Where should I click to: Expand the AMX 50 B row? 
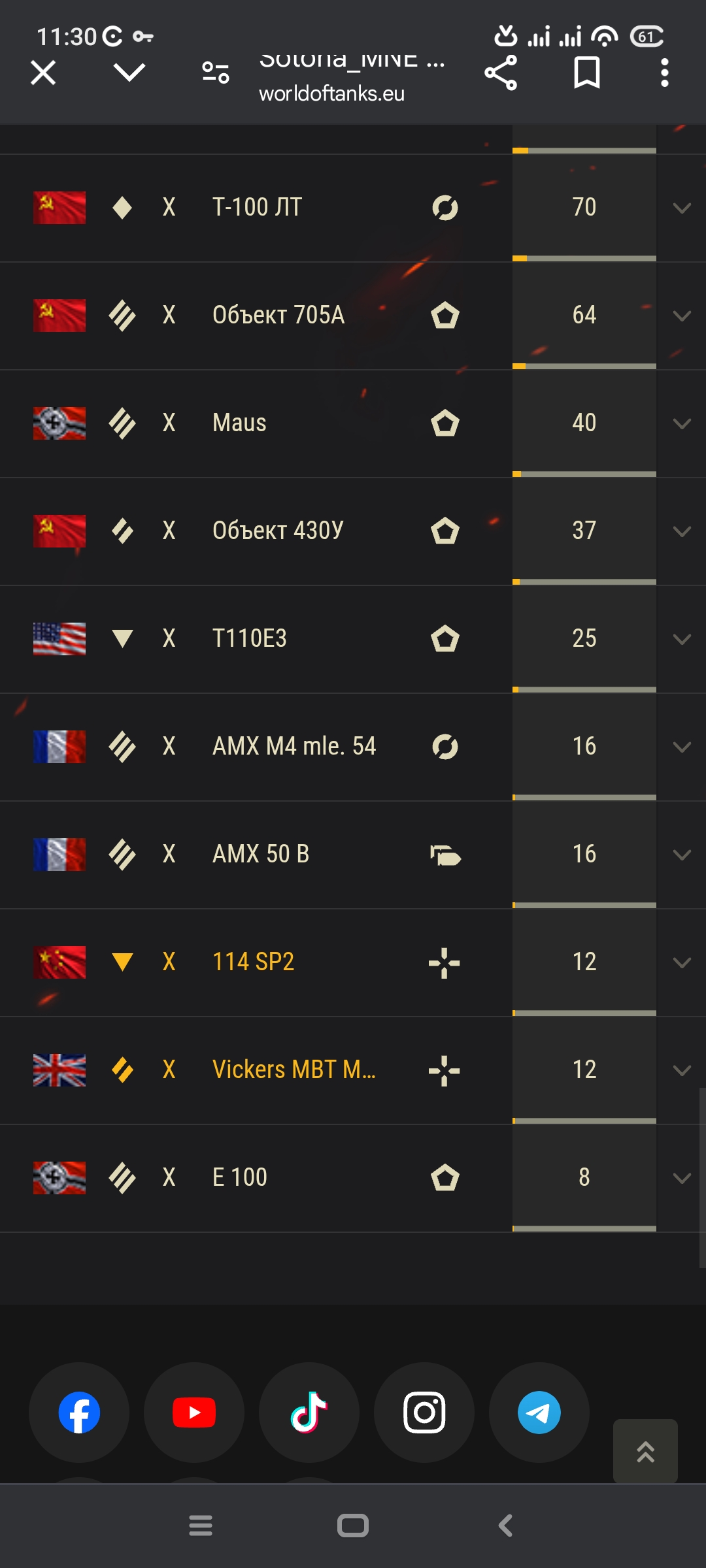coord(682,855)
